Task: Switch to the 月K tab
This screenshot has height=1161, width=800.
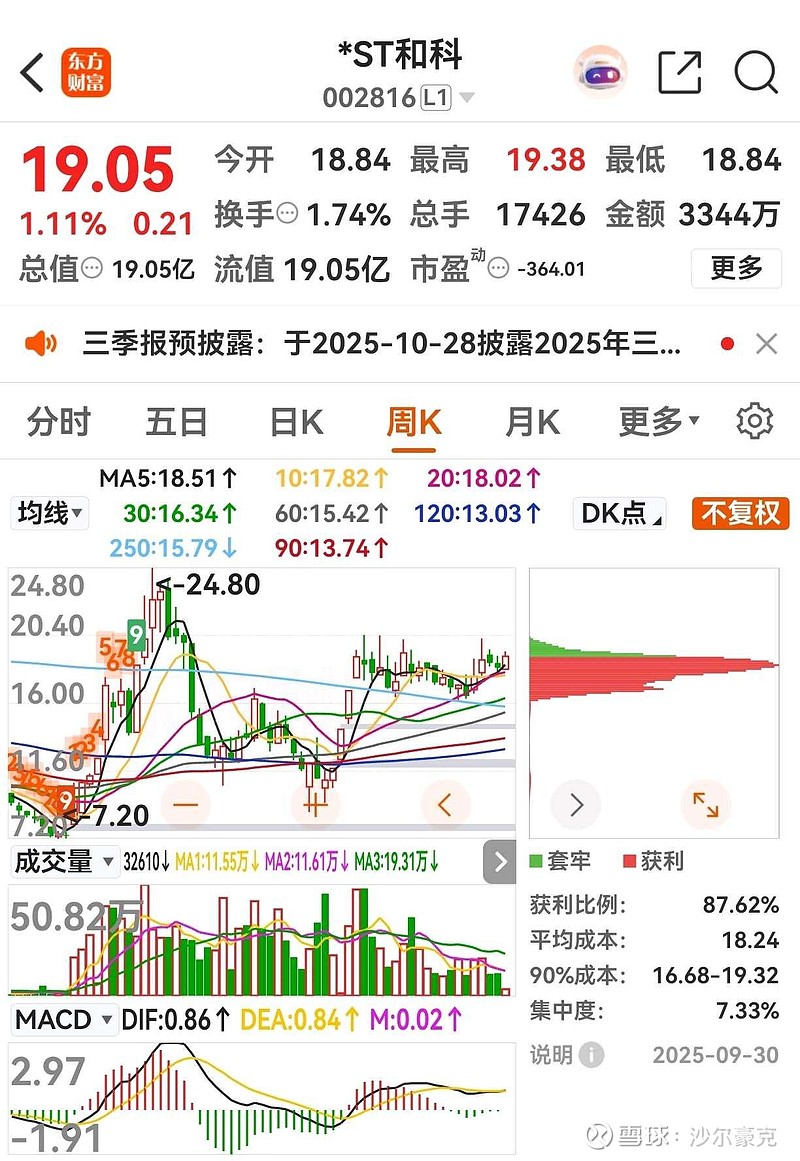Action: tap(533, 423)
